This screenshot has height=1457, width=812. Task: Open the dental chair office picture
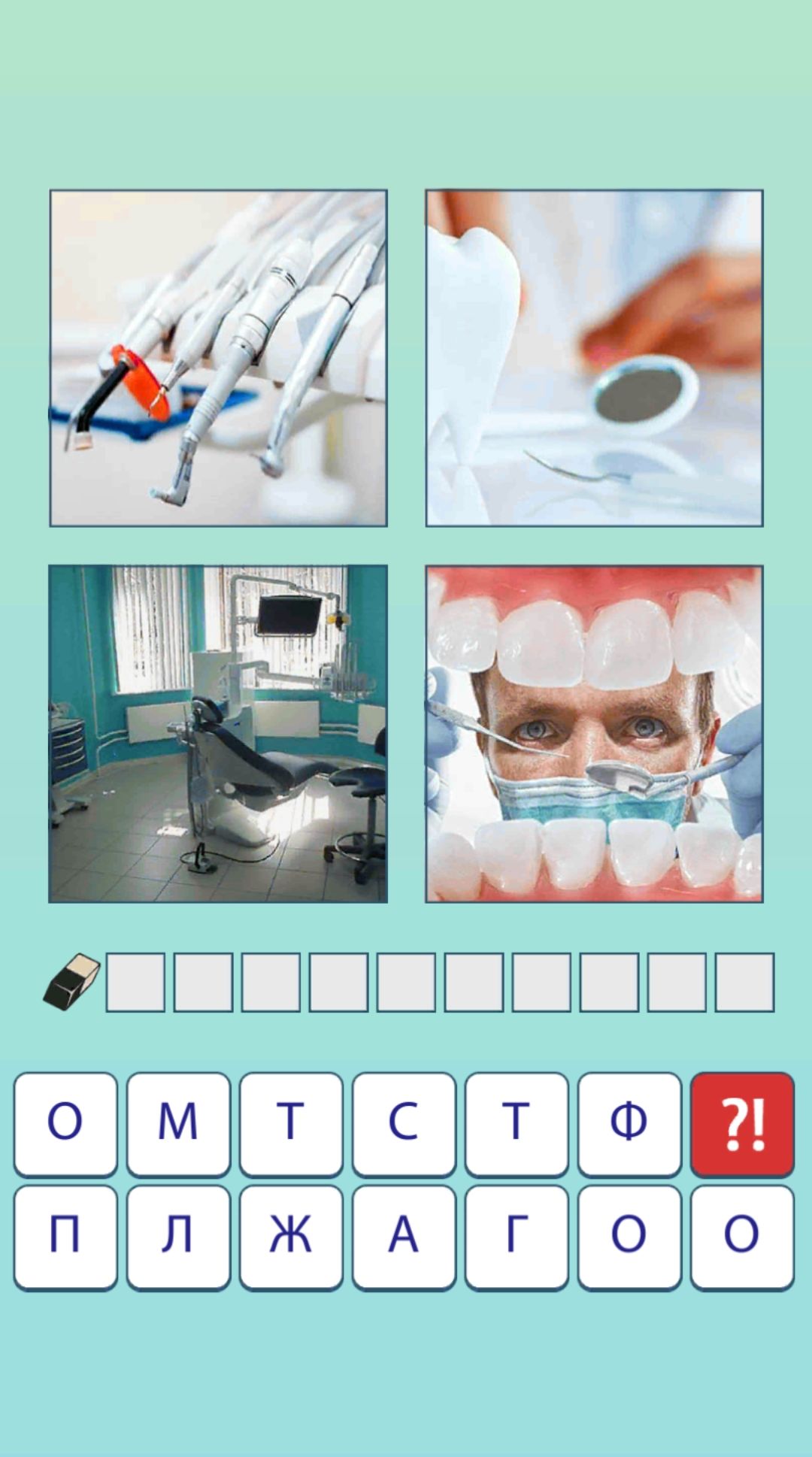coord(218,734)
